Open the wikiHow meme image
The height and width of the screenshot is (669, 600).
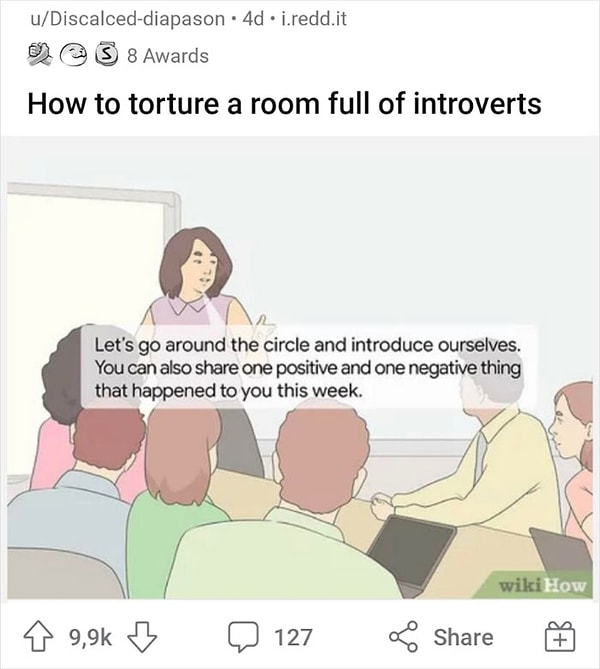coord(300,370)
